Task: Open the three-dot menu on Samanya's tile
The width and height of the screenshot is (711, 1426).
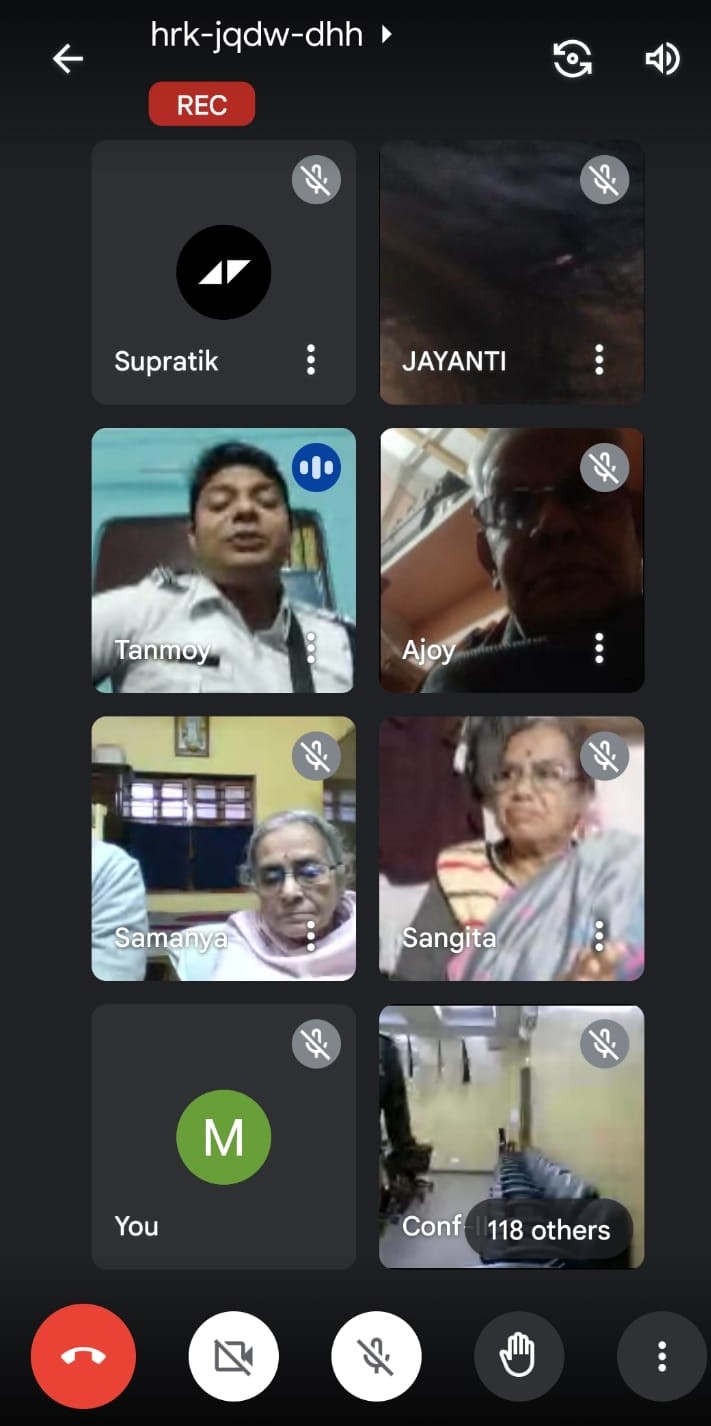Action: (311, 936)
